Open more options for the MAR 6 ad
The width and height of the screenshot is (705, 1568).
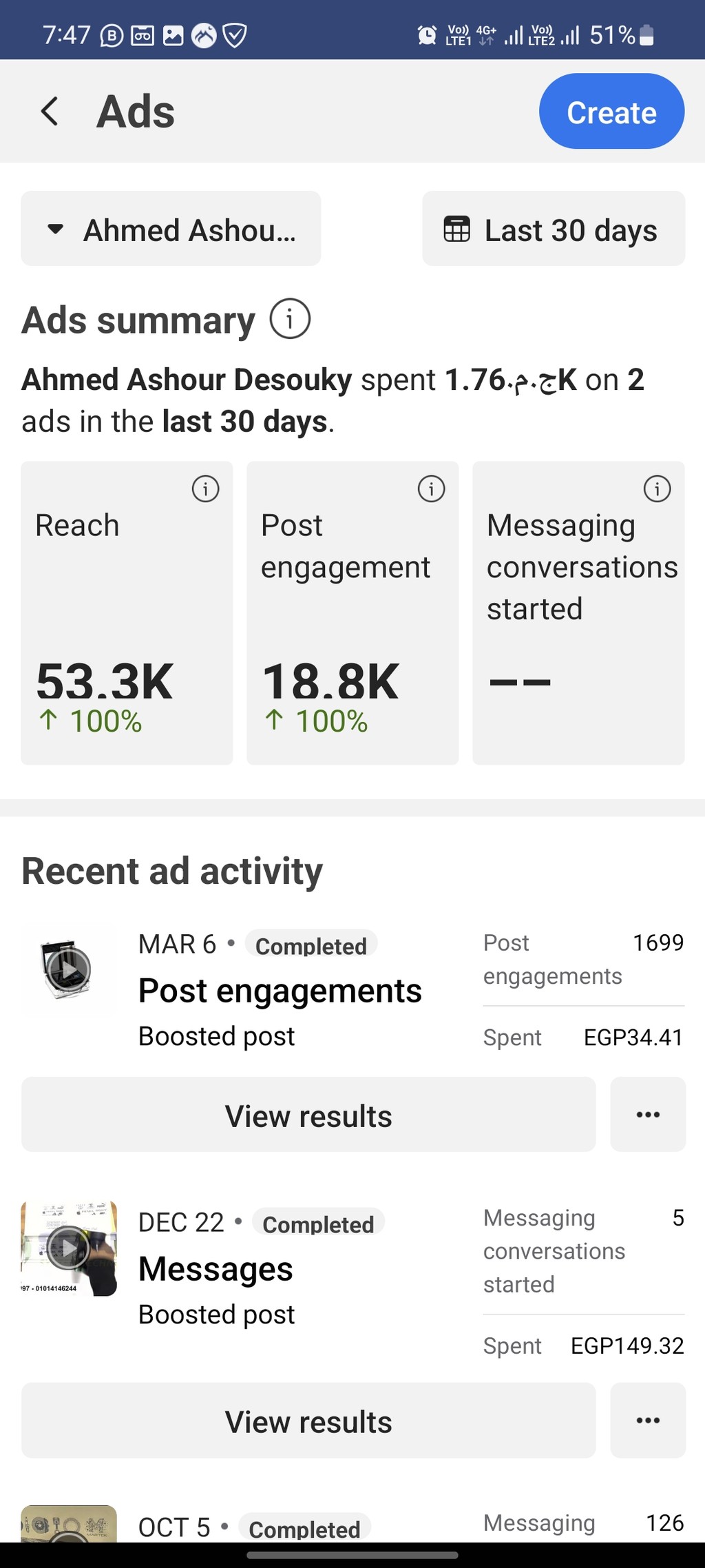tap(648, 1115)
